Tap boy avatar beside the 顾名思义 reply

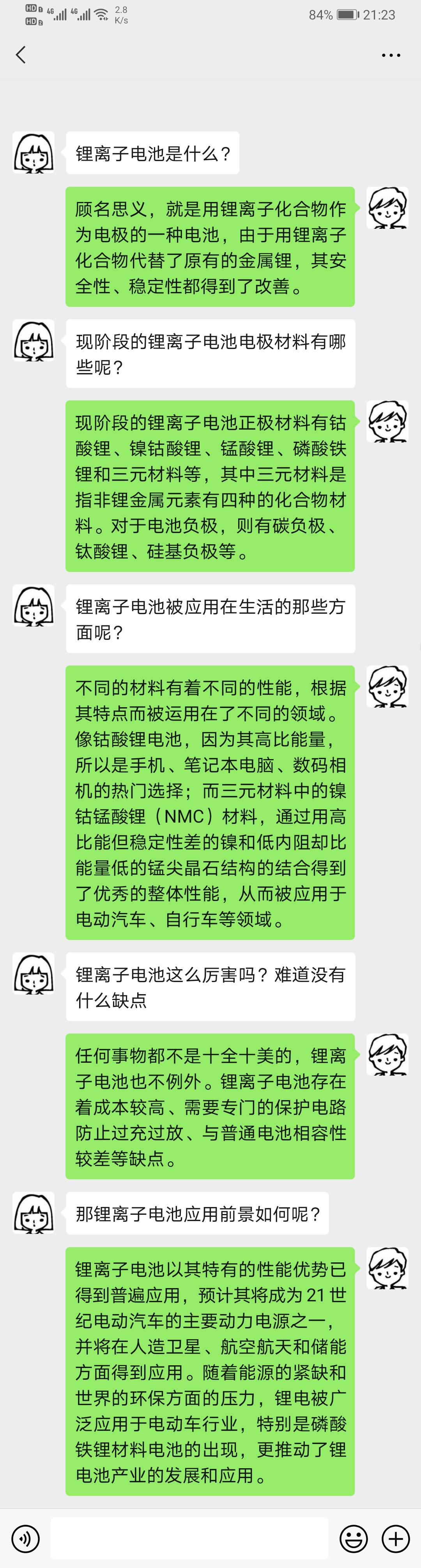pyautogui.click(x=387, y=208)
